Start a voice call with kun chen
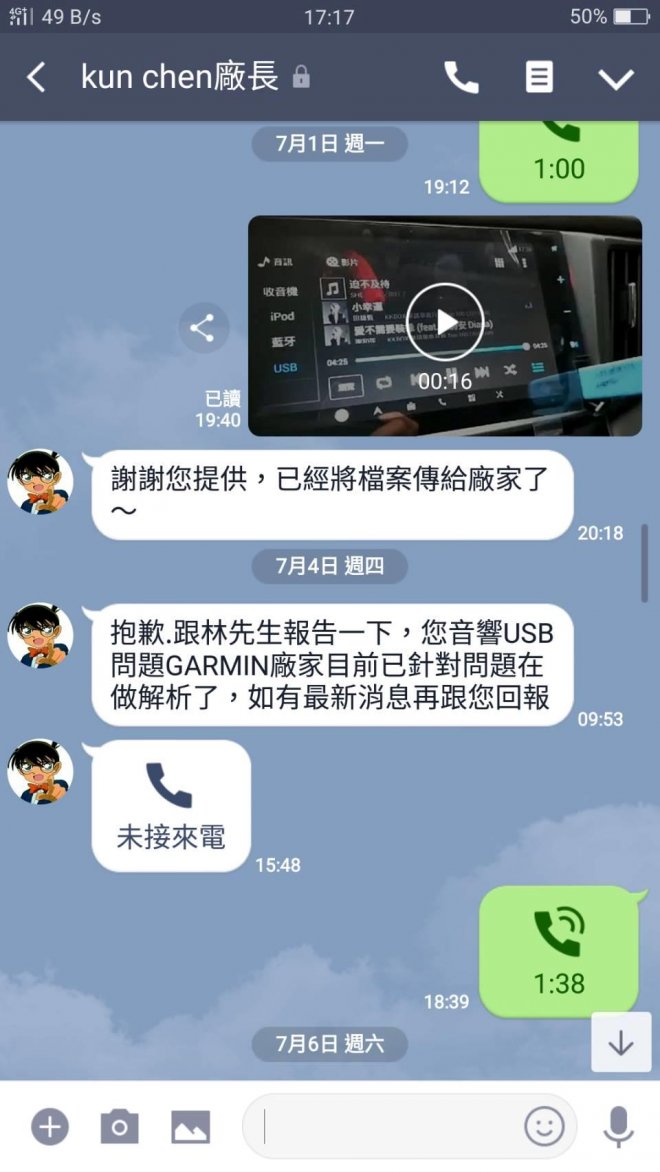The width and height of the screenshot is (660, 1172). click(461, 77)
